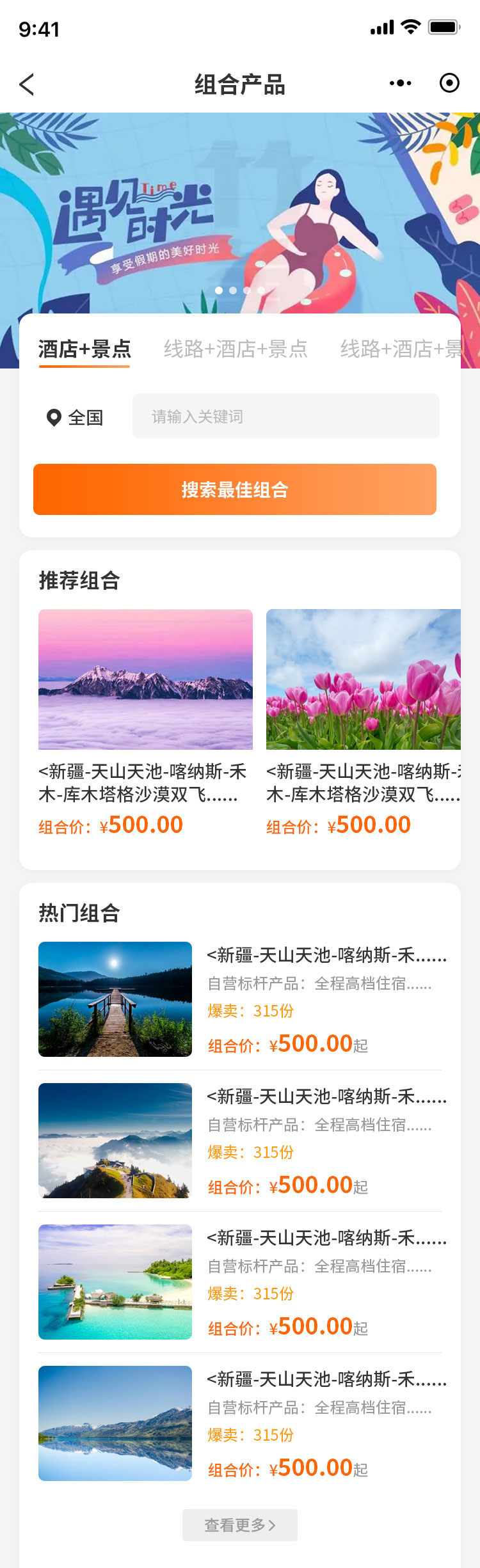The width and height of the screenshot is (480, 1568).
Task: Open the 遇见时光 promo banner
Action: (x=240, y=211)
